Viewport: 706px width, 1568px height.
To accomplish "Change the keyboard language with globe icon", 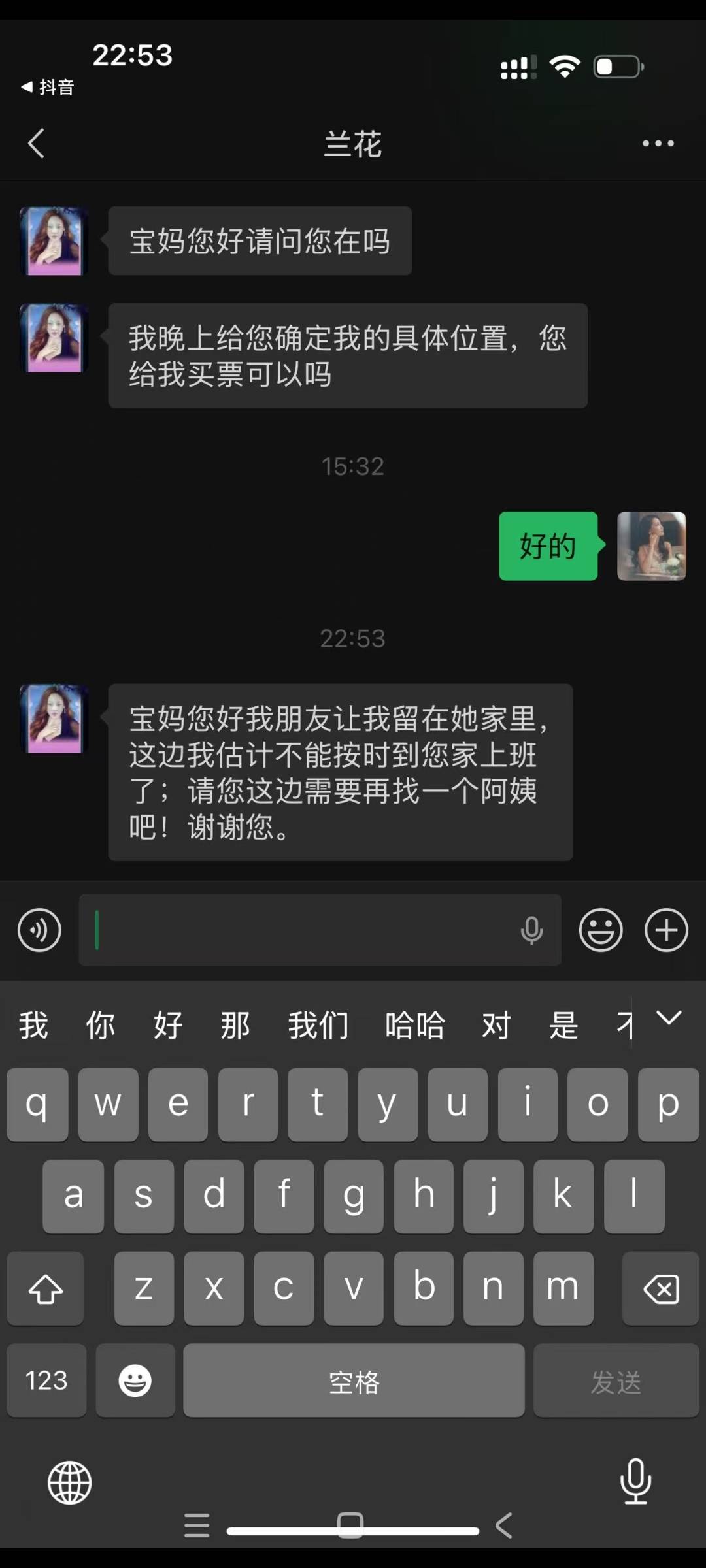I will click(69, 1482).
